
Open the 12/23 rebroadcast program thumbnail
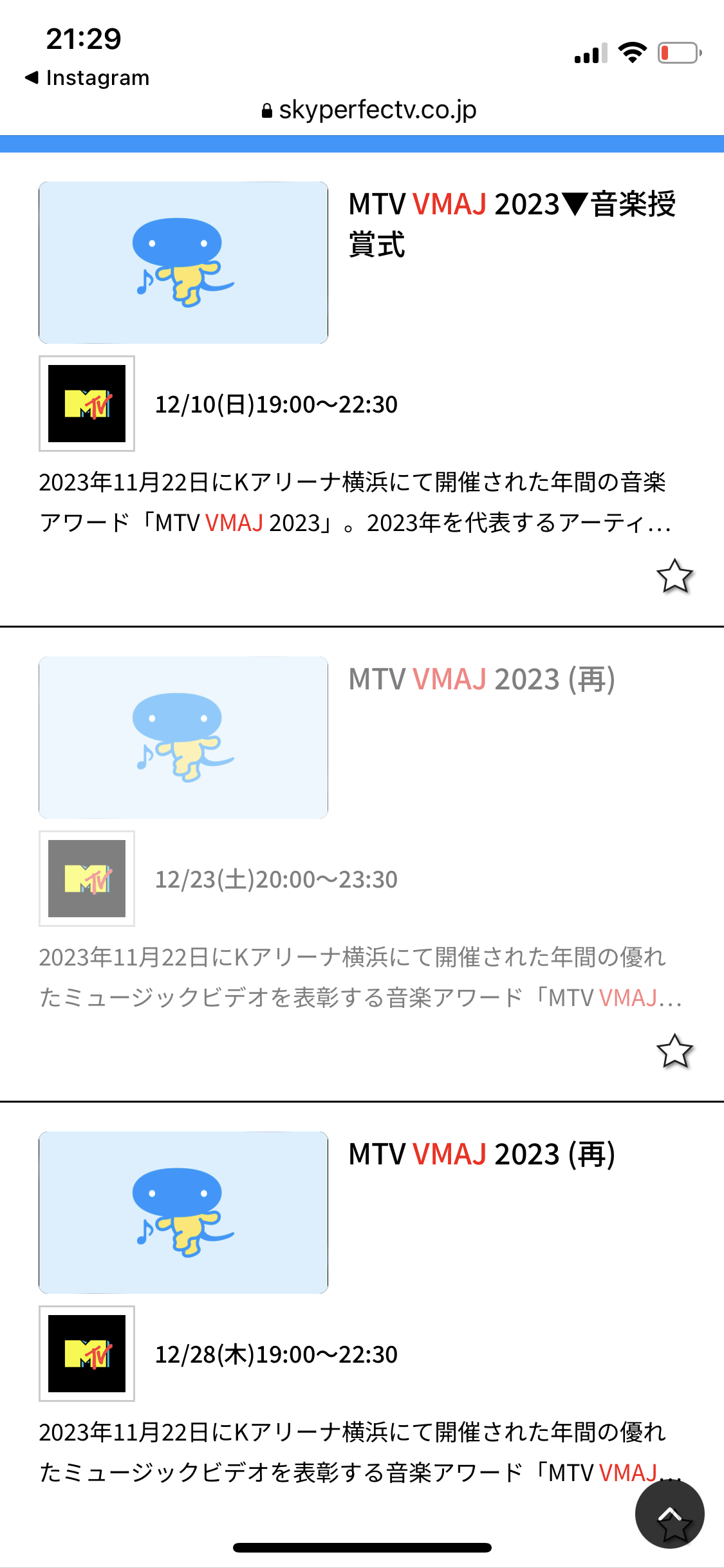pos(183,738)
